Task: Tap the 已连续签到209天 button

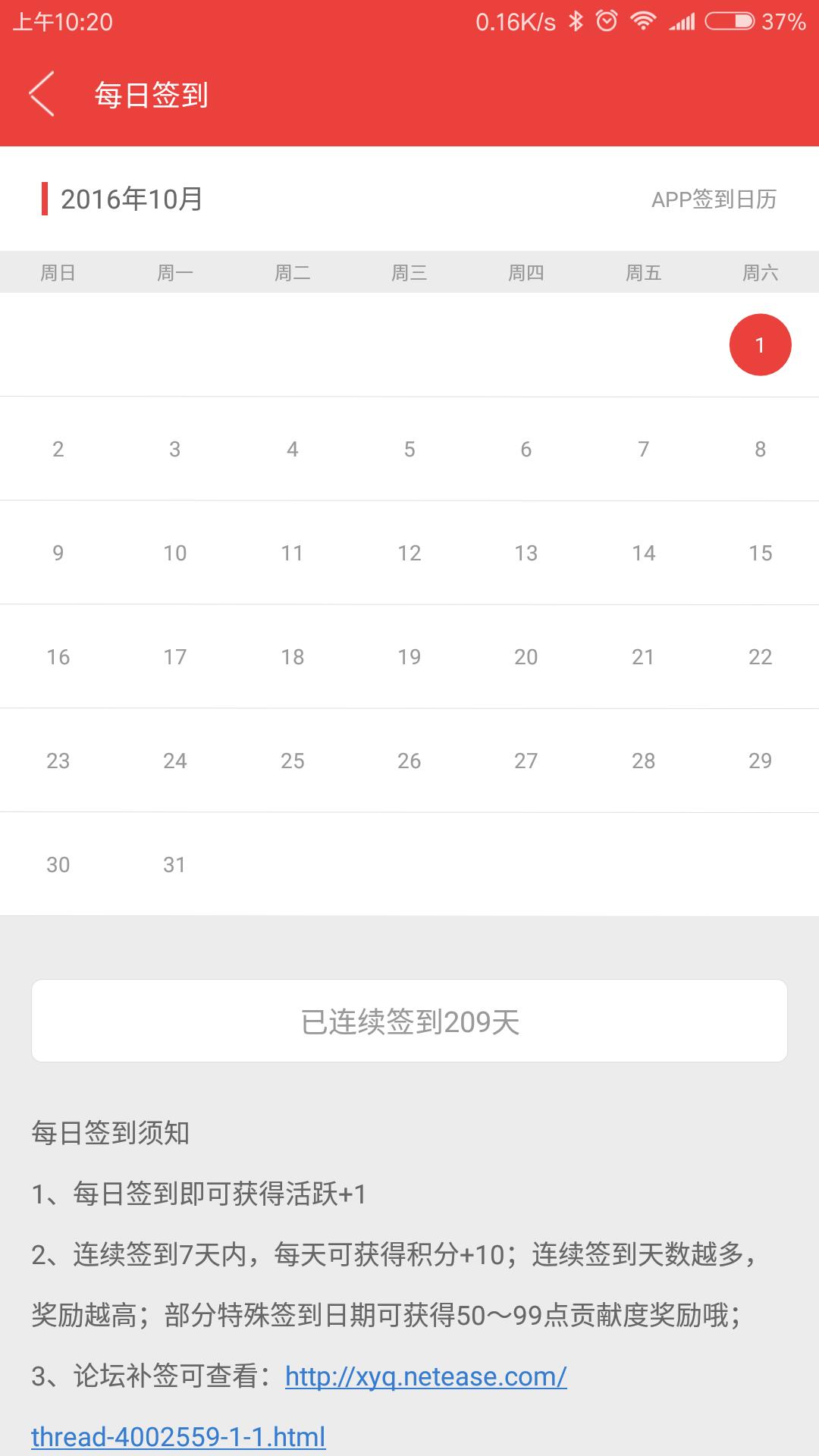Action: (409, 1021)
